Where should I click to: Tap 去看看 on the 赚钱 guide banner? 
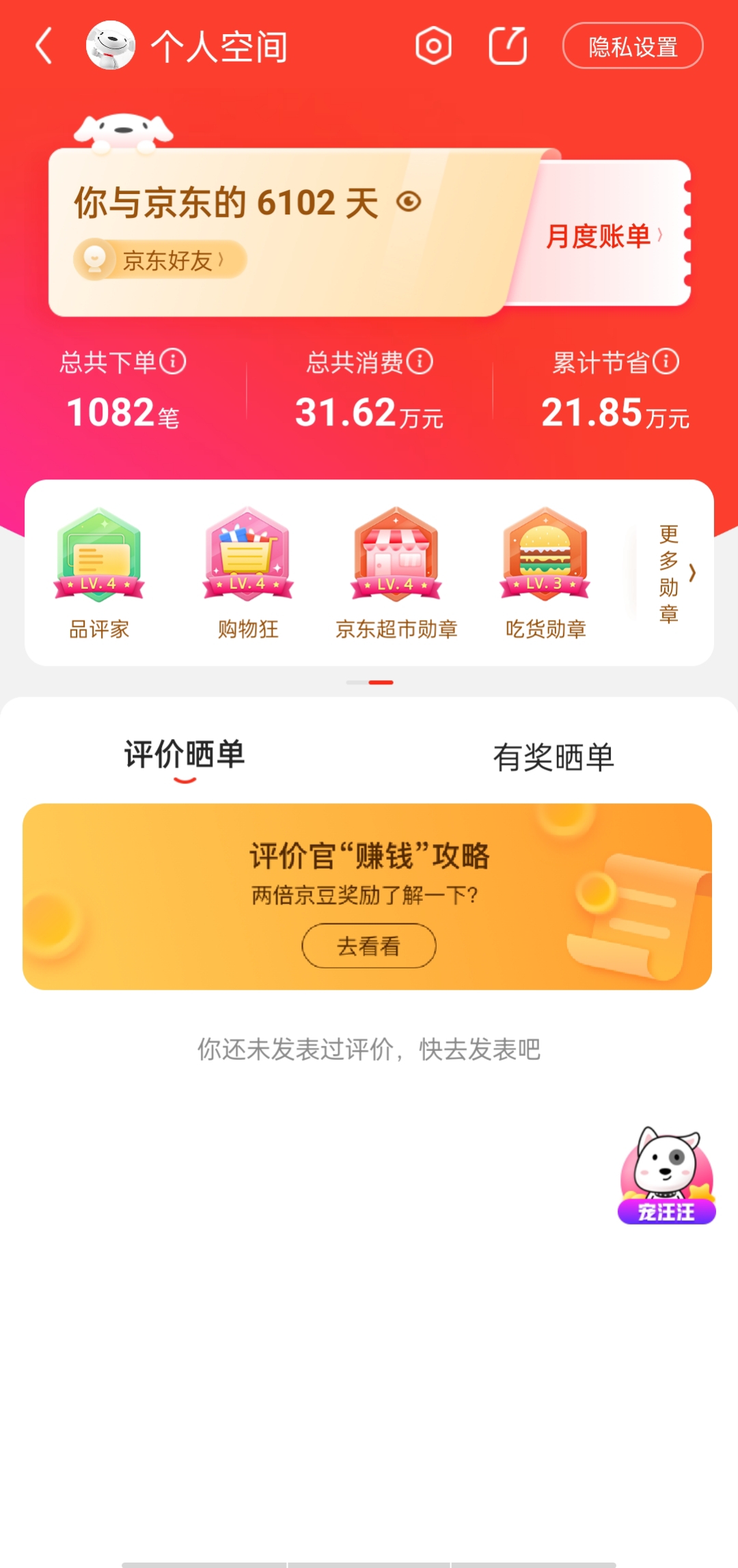click(369, 946)
